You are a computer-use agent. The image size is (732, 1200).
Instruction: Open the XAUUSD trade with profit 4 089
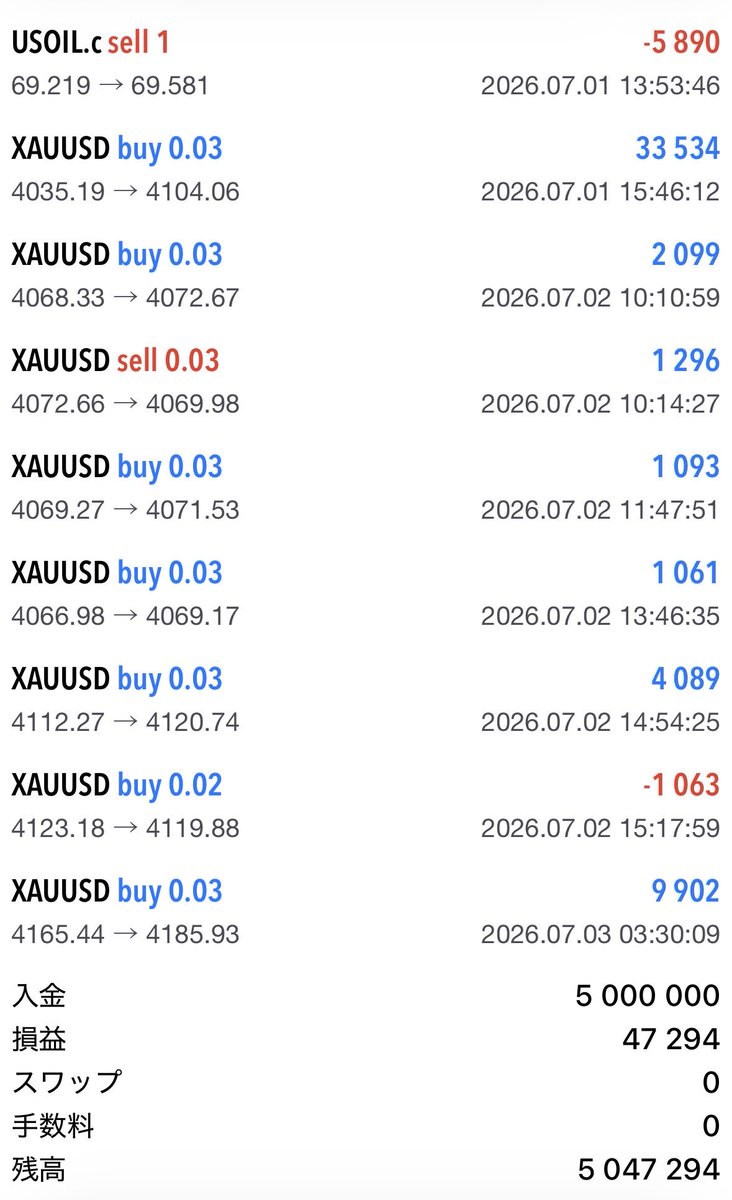pos(366,699)
